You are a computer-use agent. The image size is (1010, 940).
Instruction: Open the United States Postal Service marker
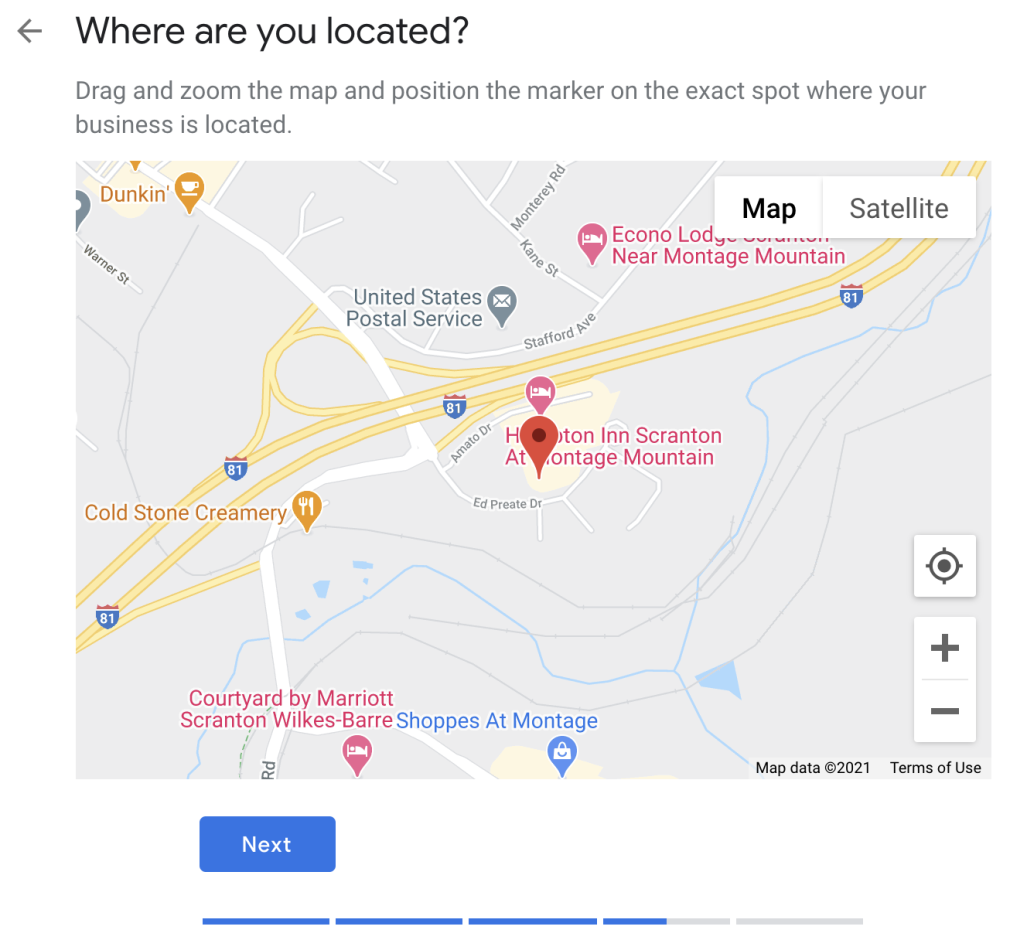(x=500, y=299)
